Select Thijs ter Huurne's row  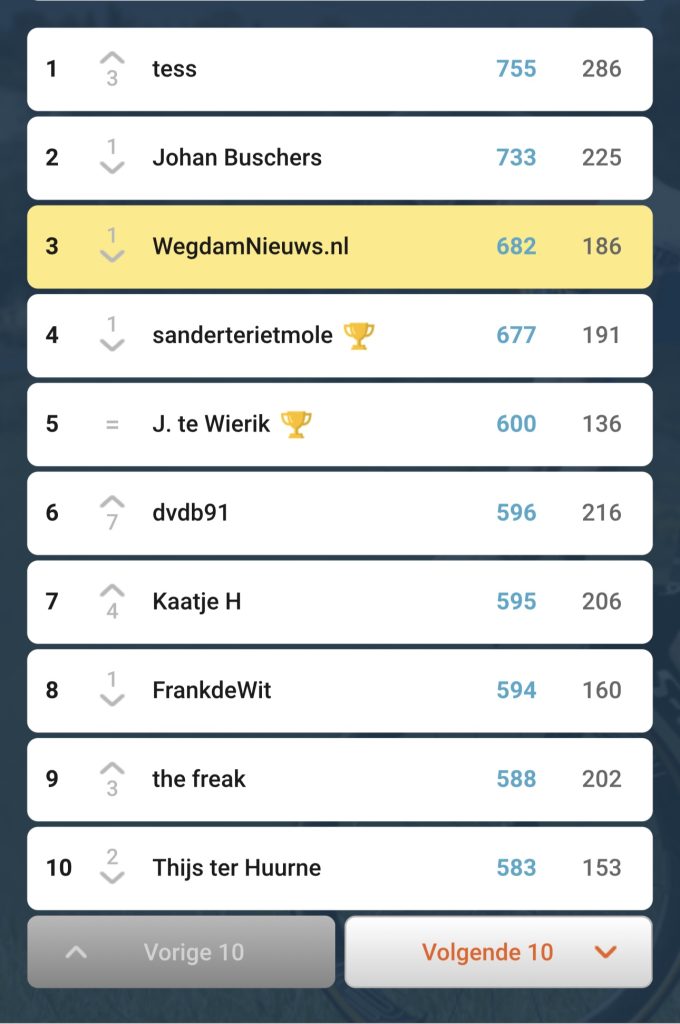(340, 869)
